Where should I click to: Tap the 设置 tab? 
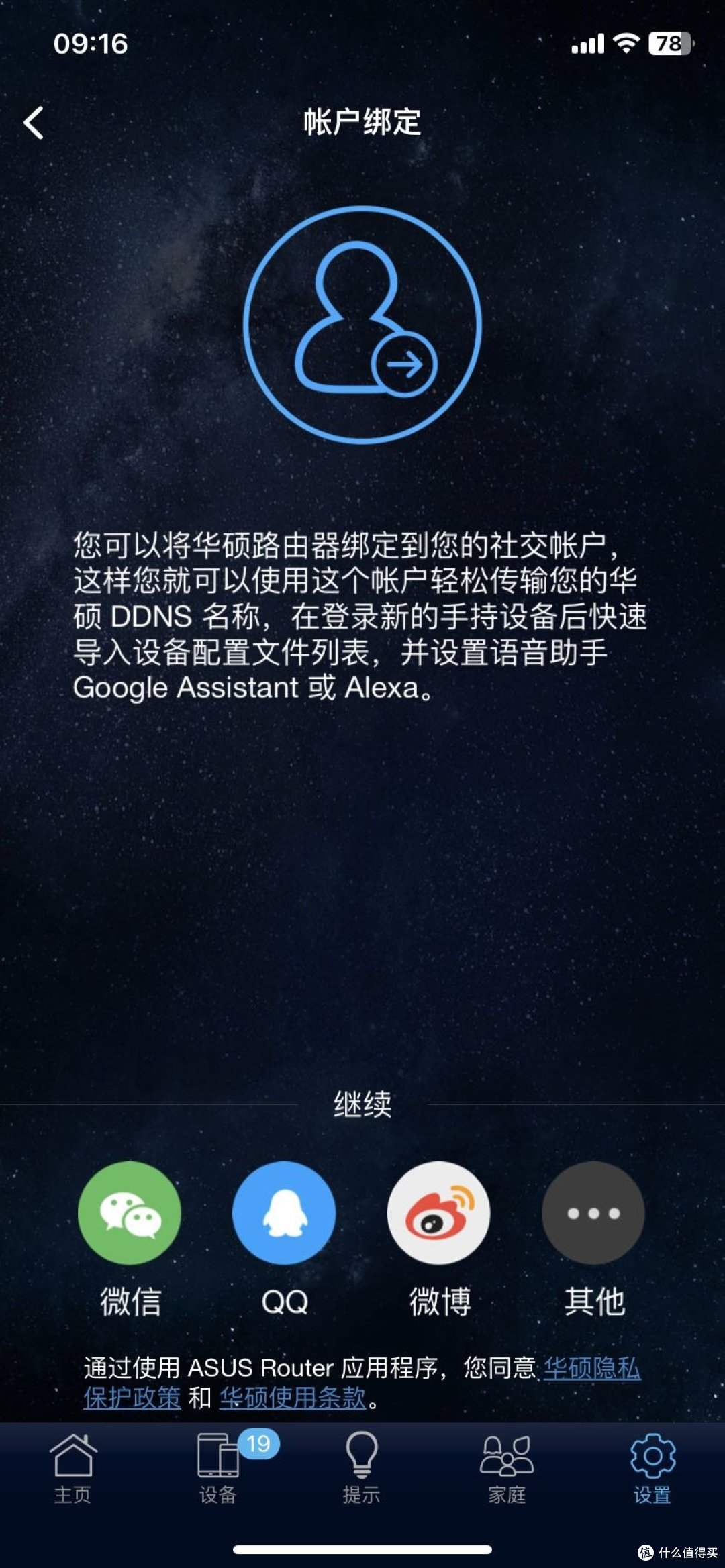coord(652,1467)
